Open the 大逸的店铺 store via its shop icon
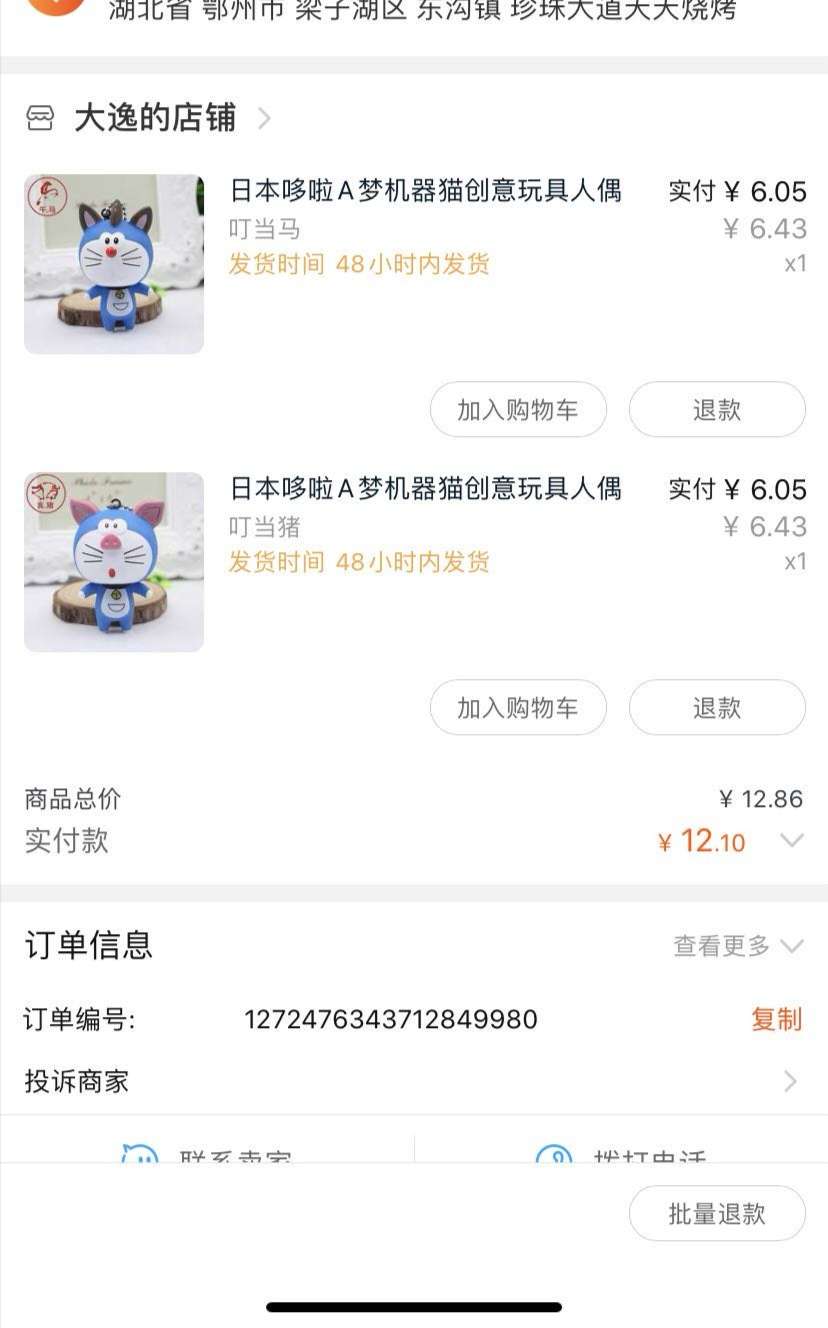 pyautogui.click(x=39, y=117)
